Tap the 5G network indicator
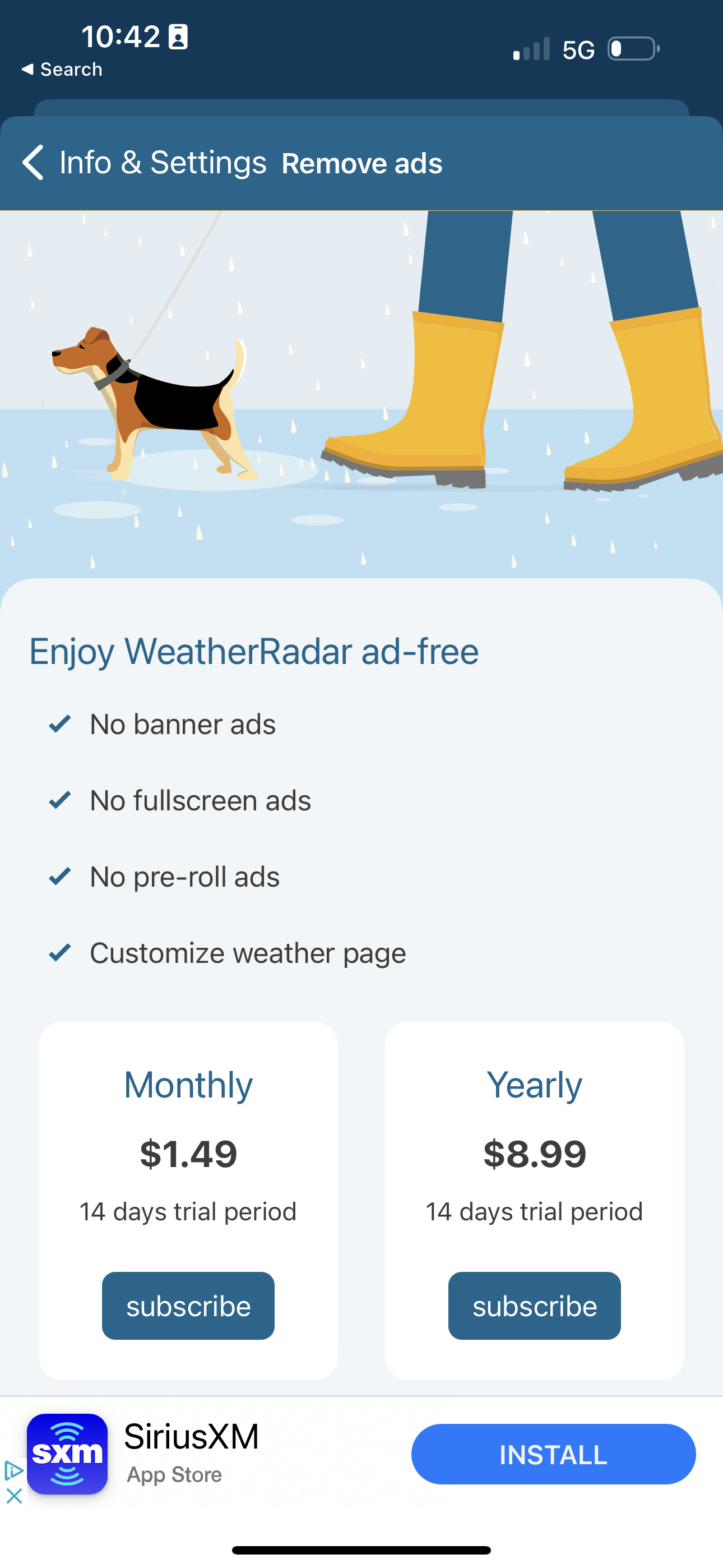This screenshot has width=723, height=1568. pyautogui.click(x=578, y=49)
